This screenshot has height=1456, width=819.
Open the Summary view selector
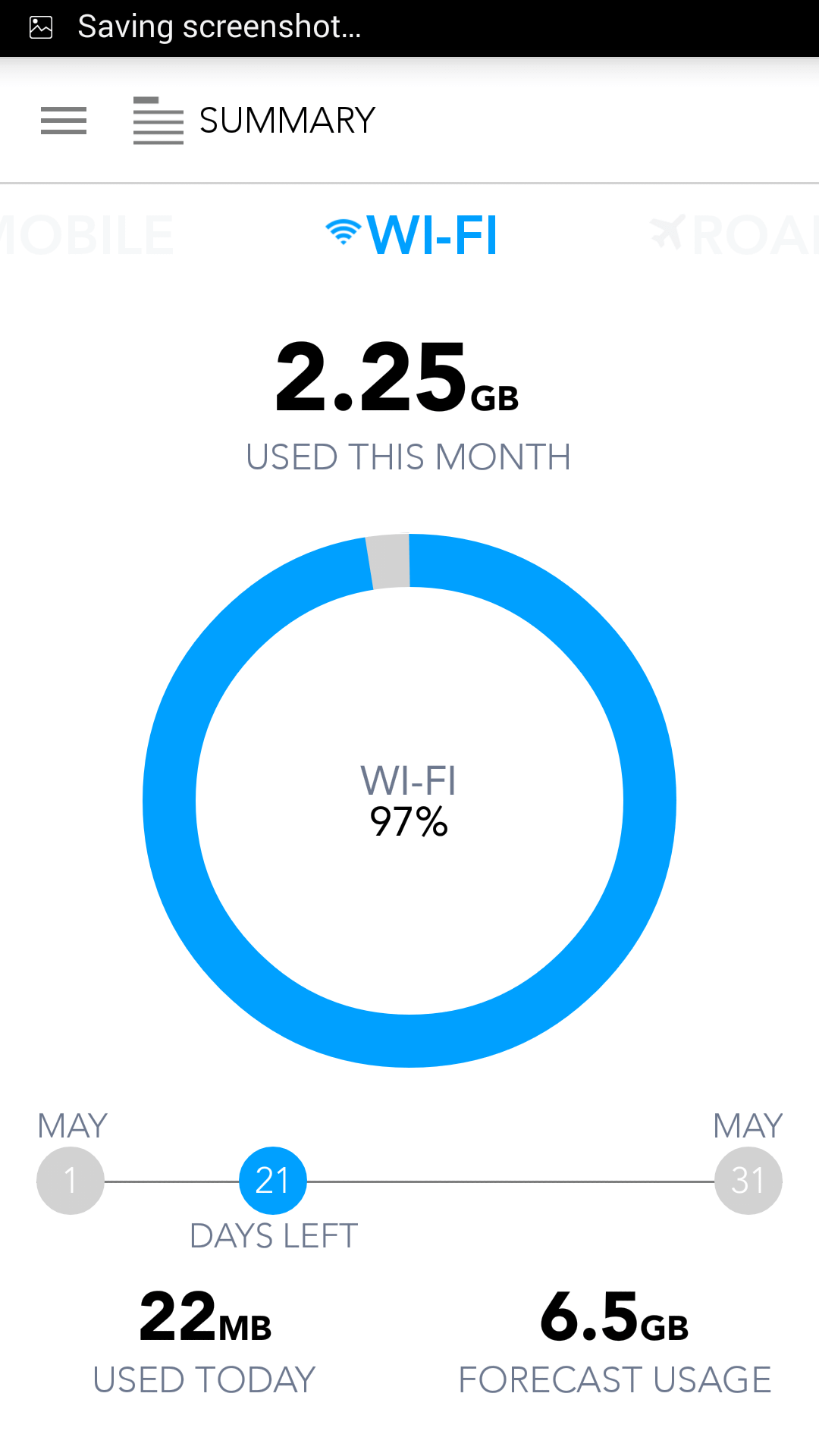254,121
